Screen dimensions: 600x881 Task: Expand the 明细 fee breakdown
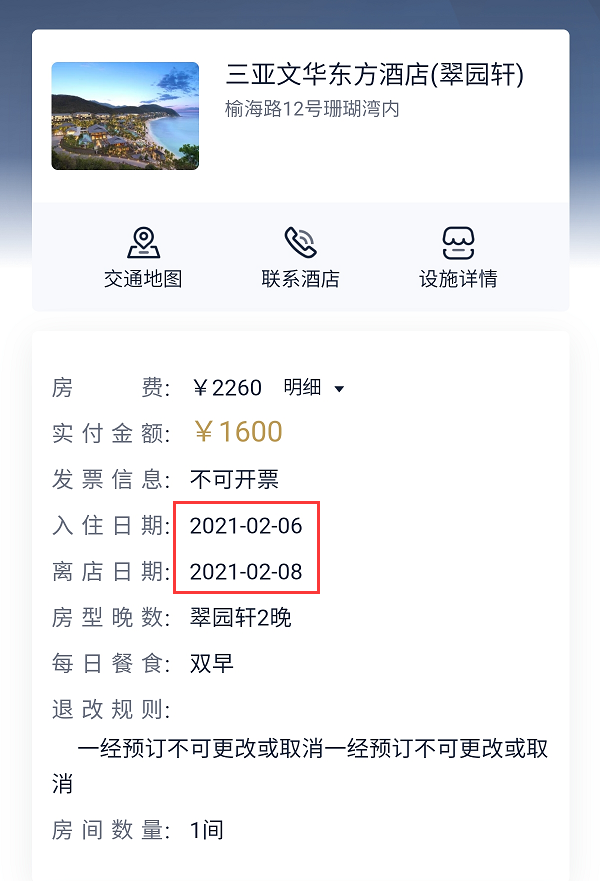pyautogui.click(x=313, y=388)
